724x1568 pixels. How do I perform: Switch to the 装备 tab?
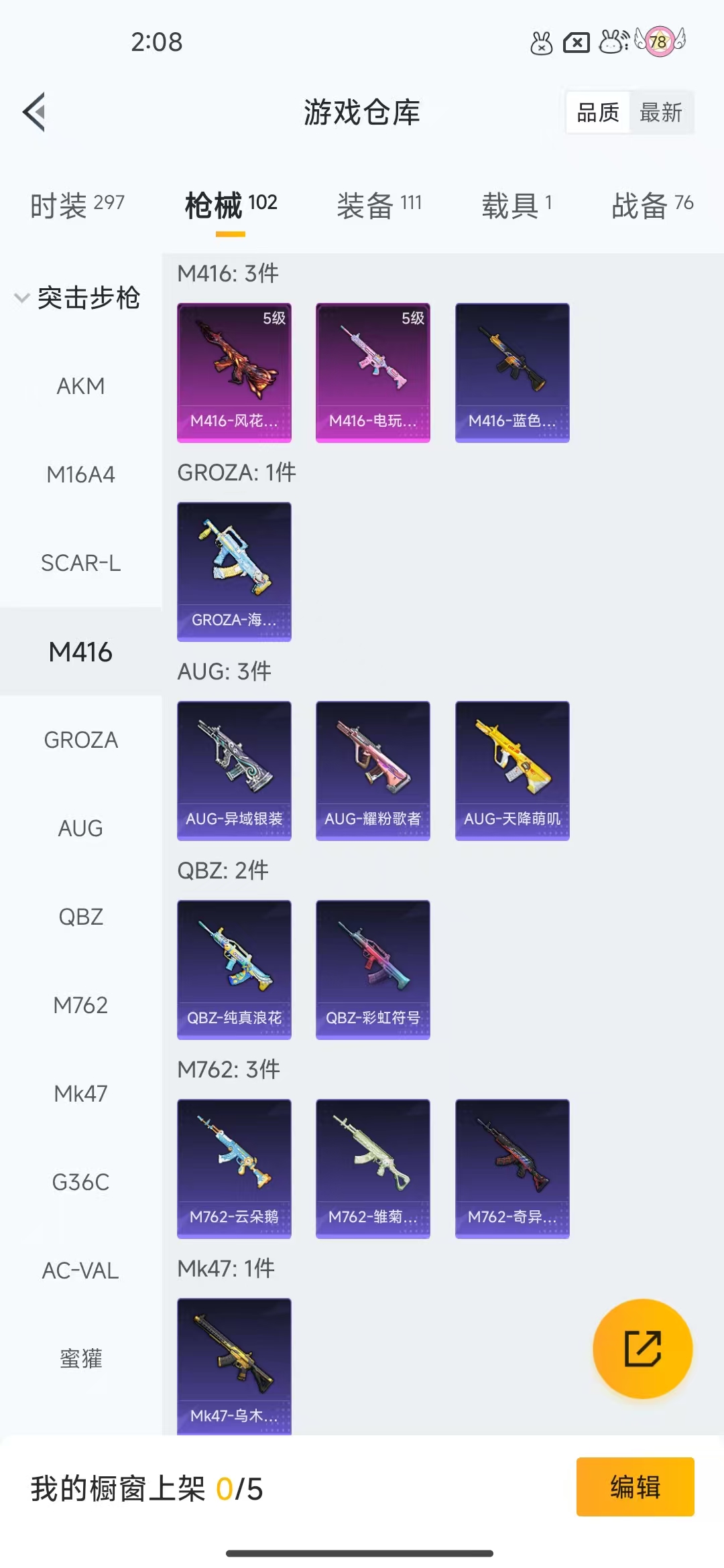tap(379, 205)
